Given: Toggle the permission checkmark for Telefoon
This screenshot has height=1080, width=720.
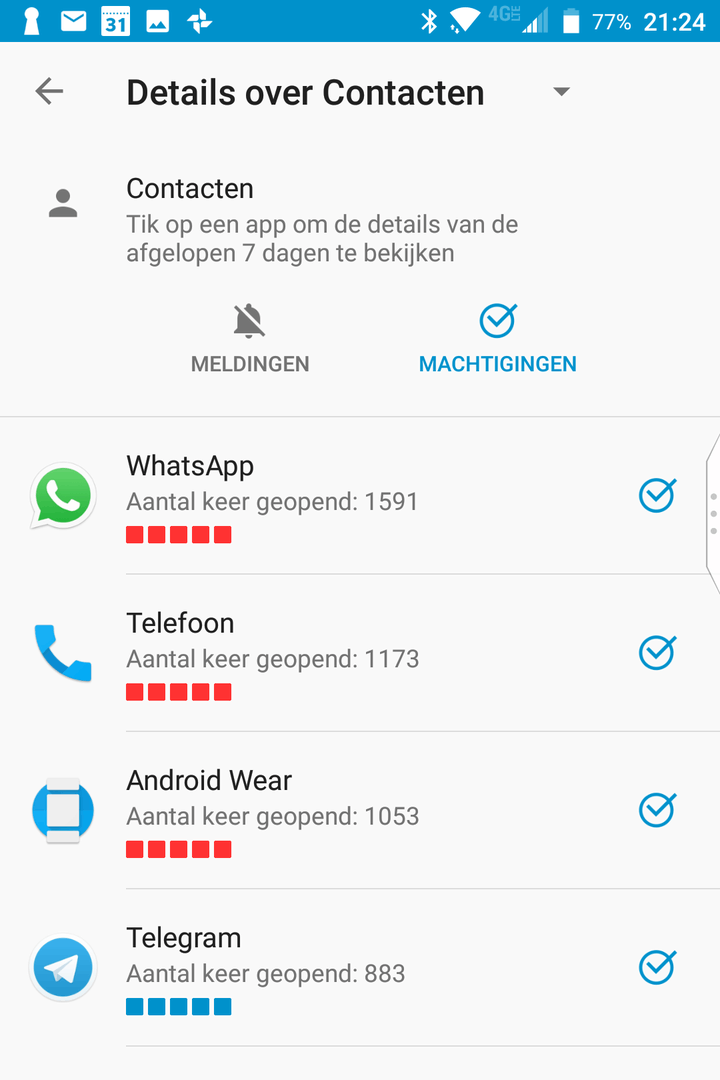Looking at the screenshot, I should click(657, 652).
